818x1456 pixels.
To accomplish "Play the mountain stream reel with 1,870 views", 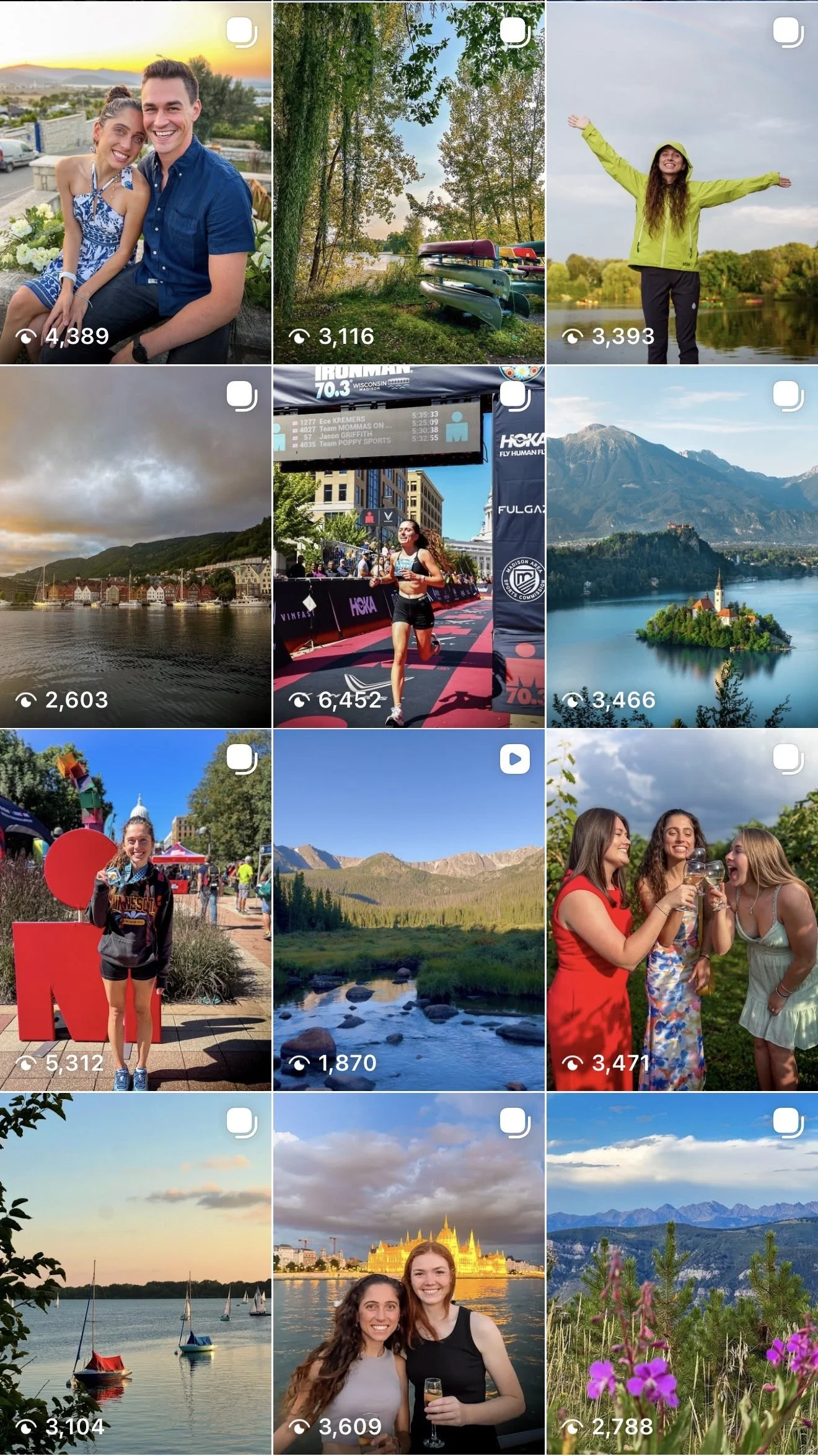I will (x=409, y=910).
